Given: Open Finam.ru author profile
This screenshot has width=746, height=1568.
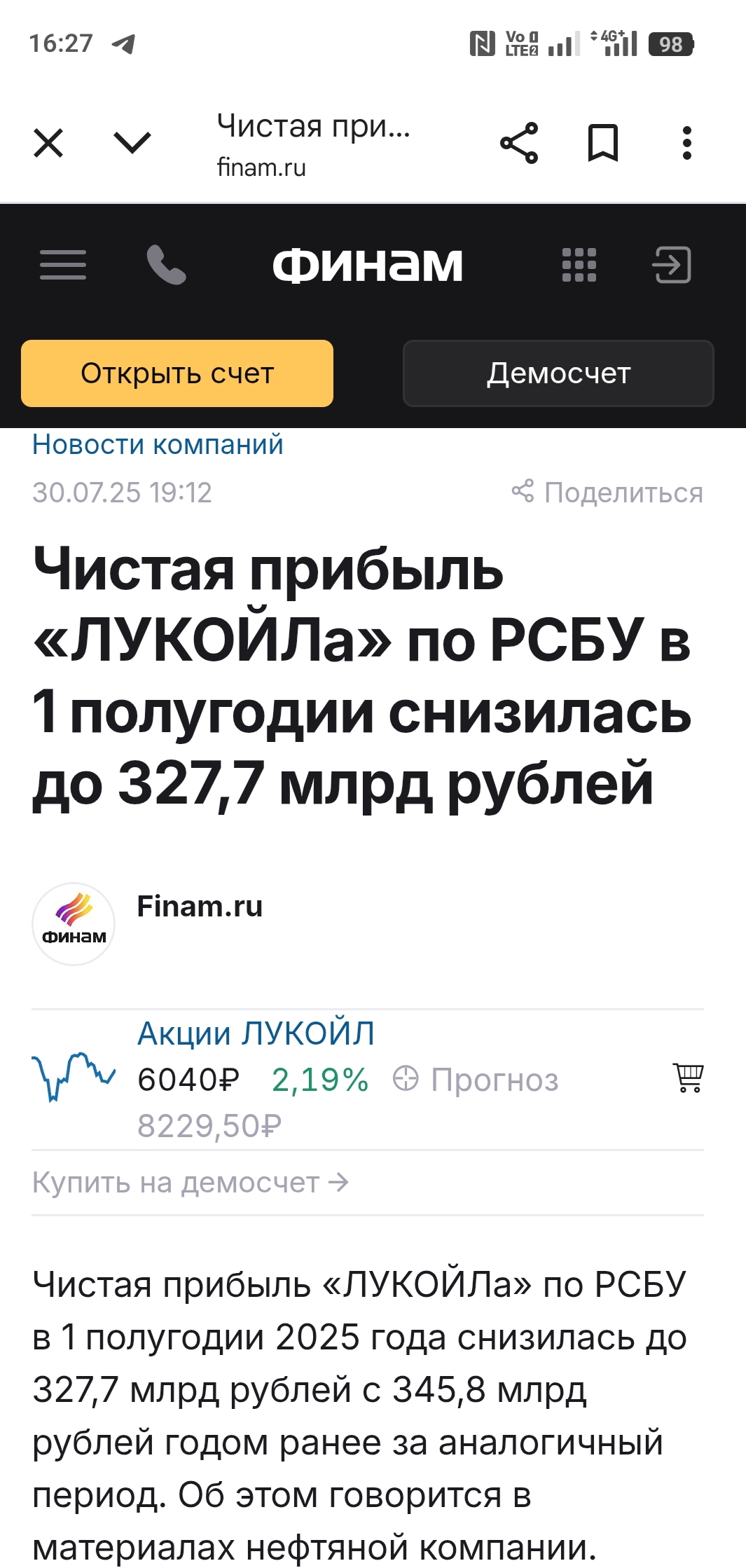Looking at the screenshot, I should pyautogui.click(x=200, y=907).
